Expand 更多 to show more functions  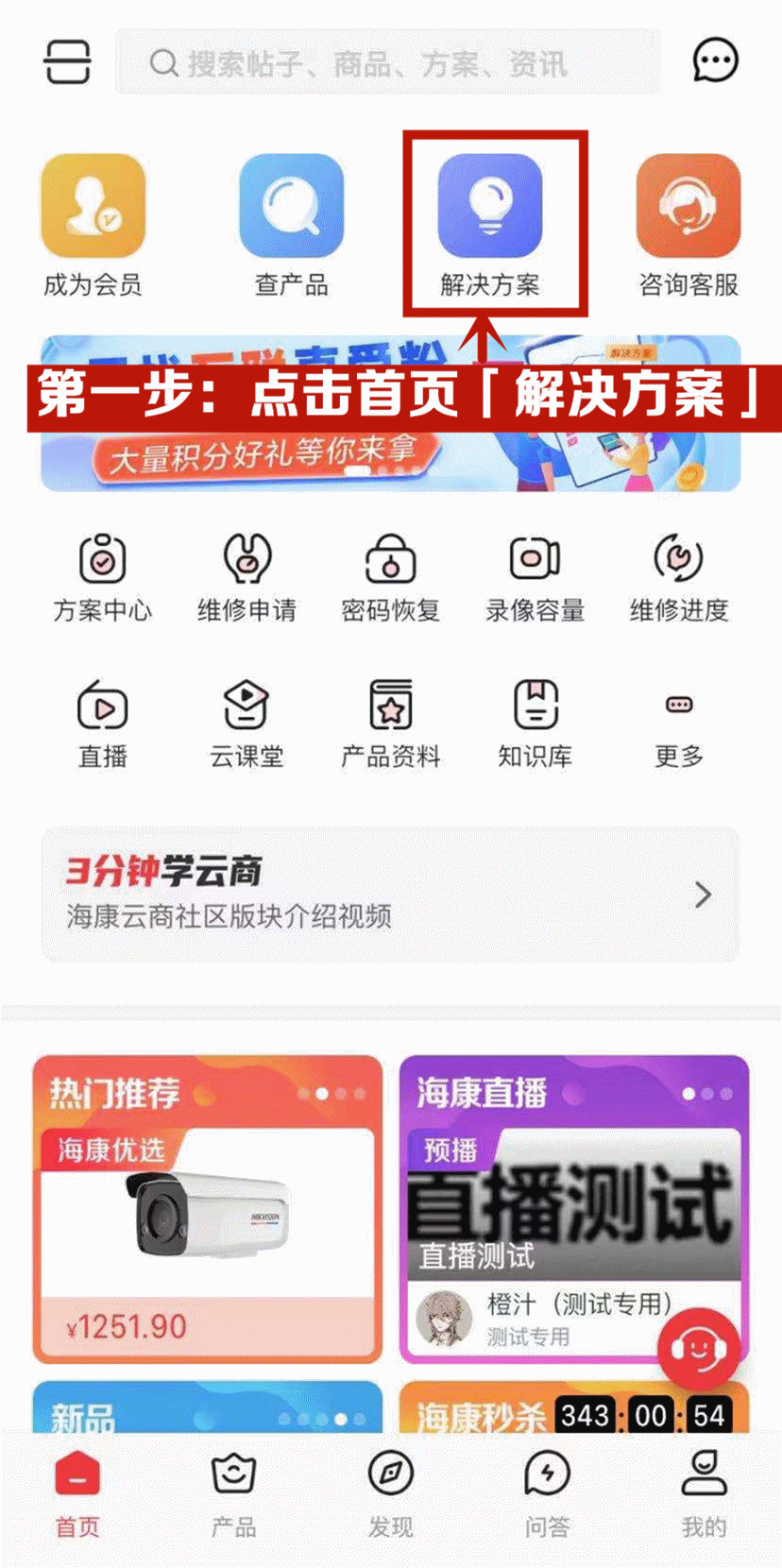click(678, 707)
